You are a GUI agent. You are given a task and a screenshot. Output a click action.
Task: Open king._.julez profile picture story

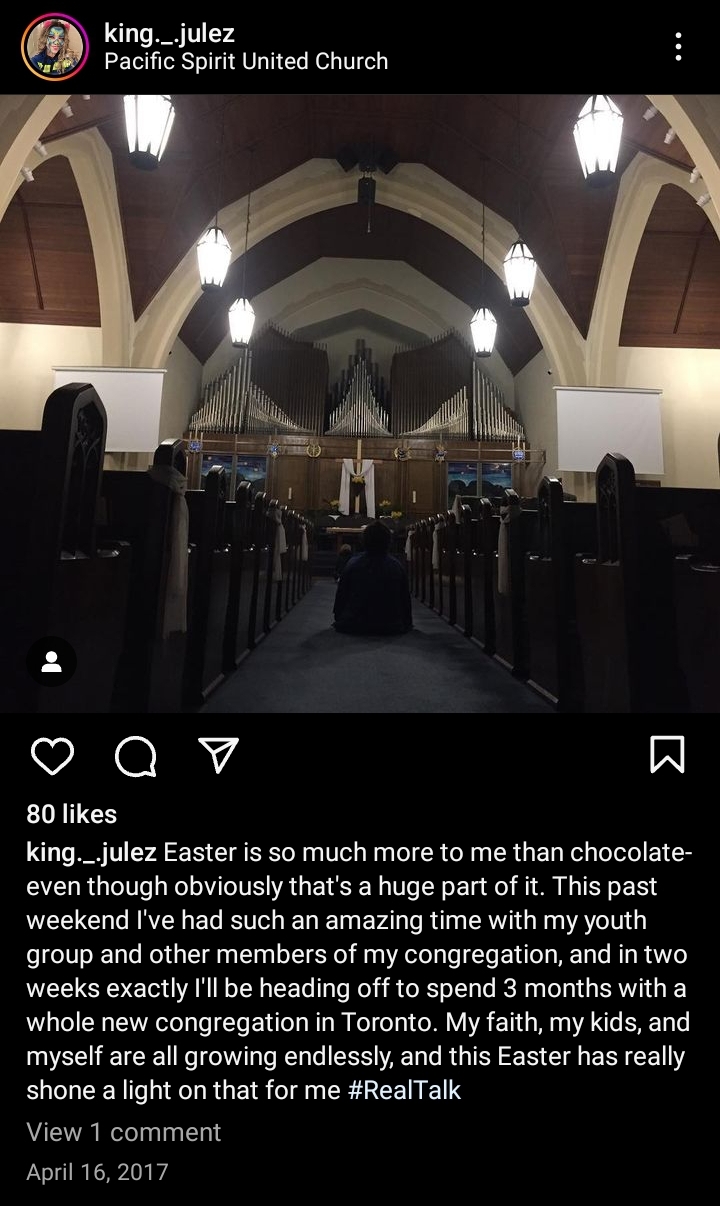tap(55, 47)
